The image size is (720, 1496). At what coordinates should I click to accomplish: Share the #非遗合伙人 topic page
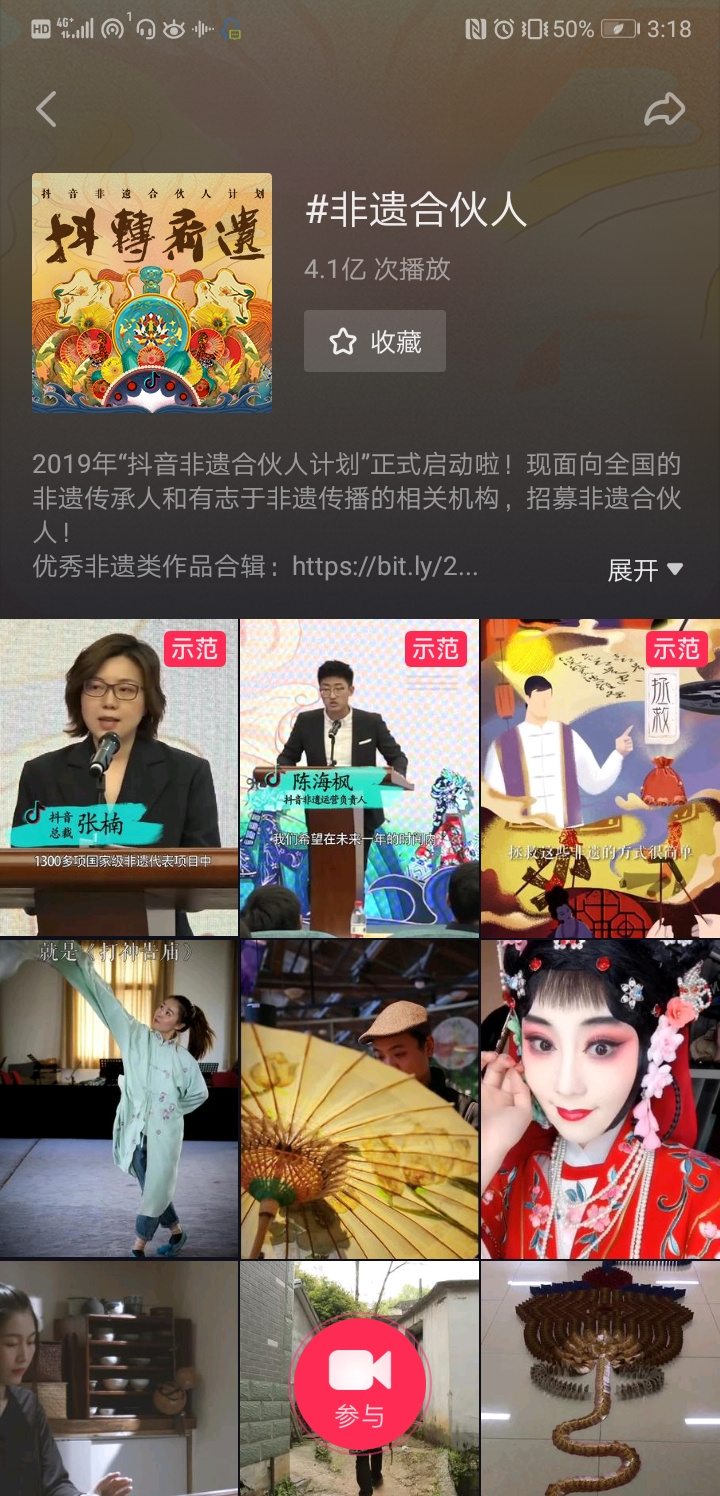point(664,110)
